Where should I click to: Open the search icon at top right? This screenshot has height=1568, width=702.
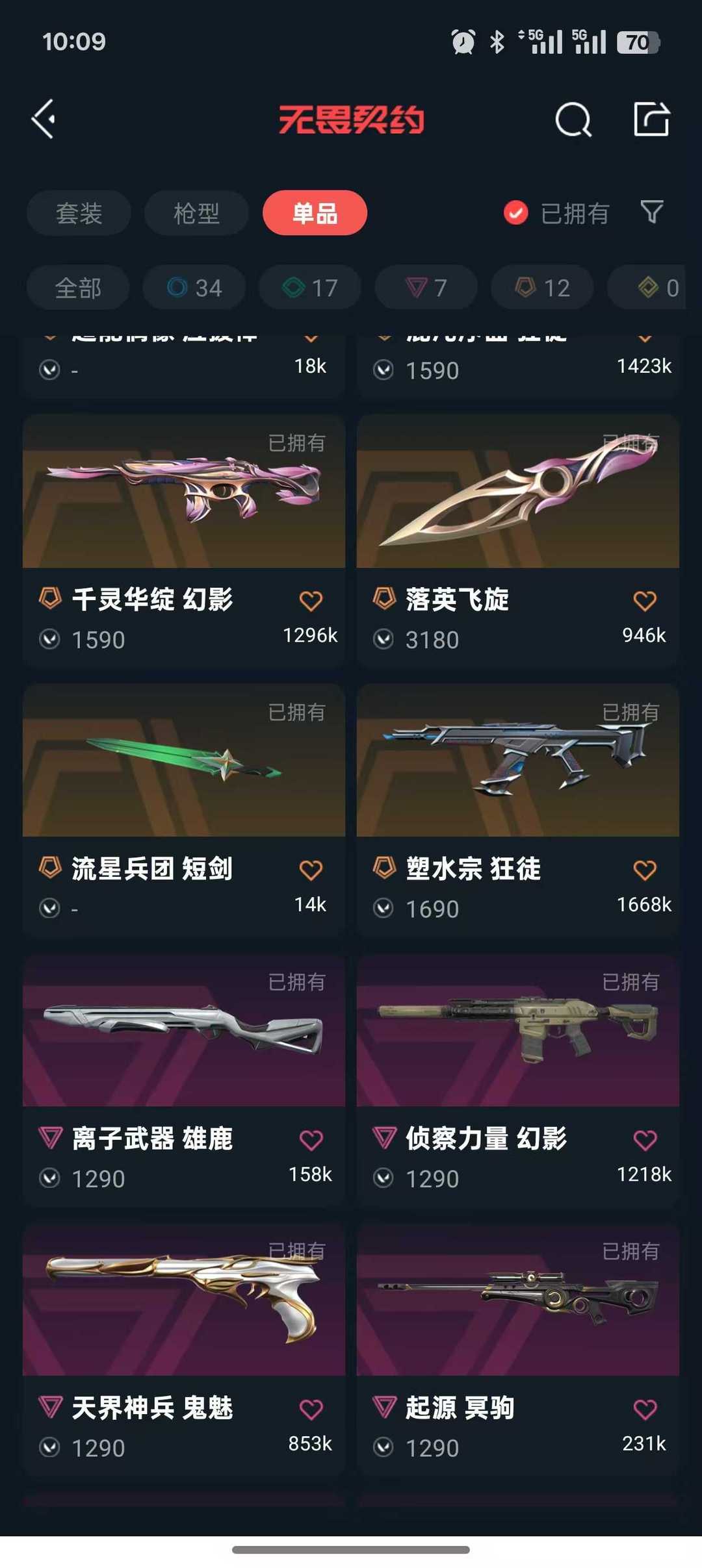(x=572, y=119)
